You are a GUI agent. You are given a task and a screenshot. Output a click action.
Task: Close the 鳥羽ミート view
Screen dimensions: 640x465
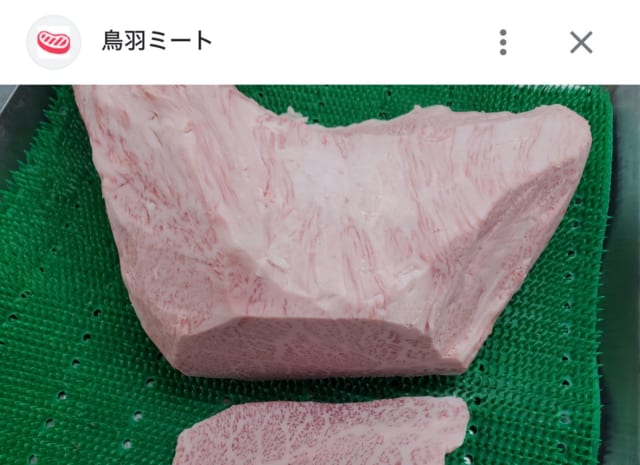(x=581, y=42)
